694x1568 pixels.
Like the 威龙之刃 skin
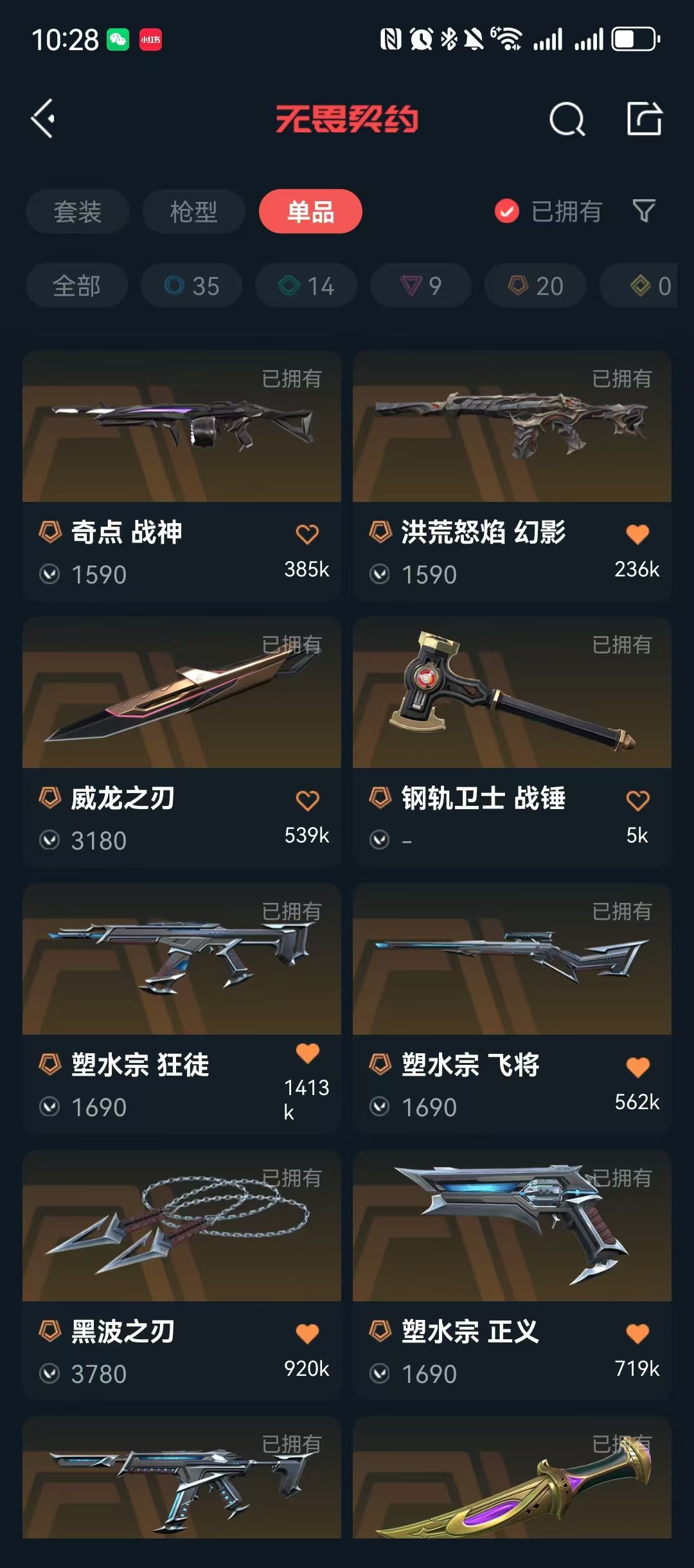[x=307, y=800]
